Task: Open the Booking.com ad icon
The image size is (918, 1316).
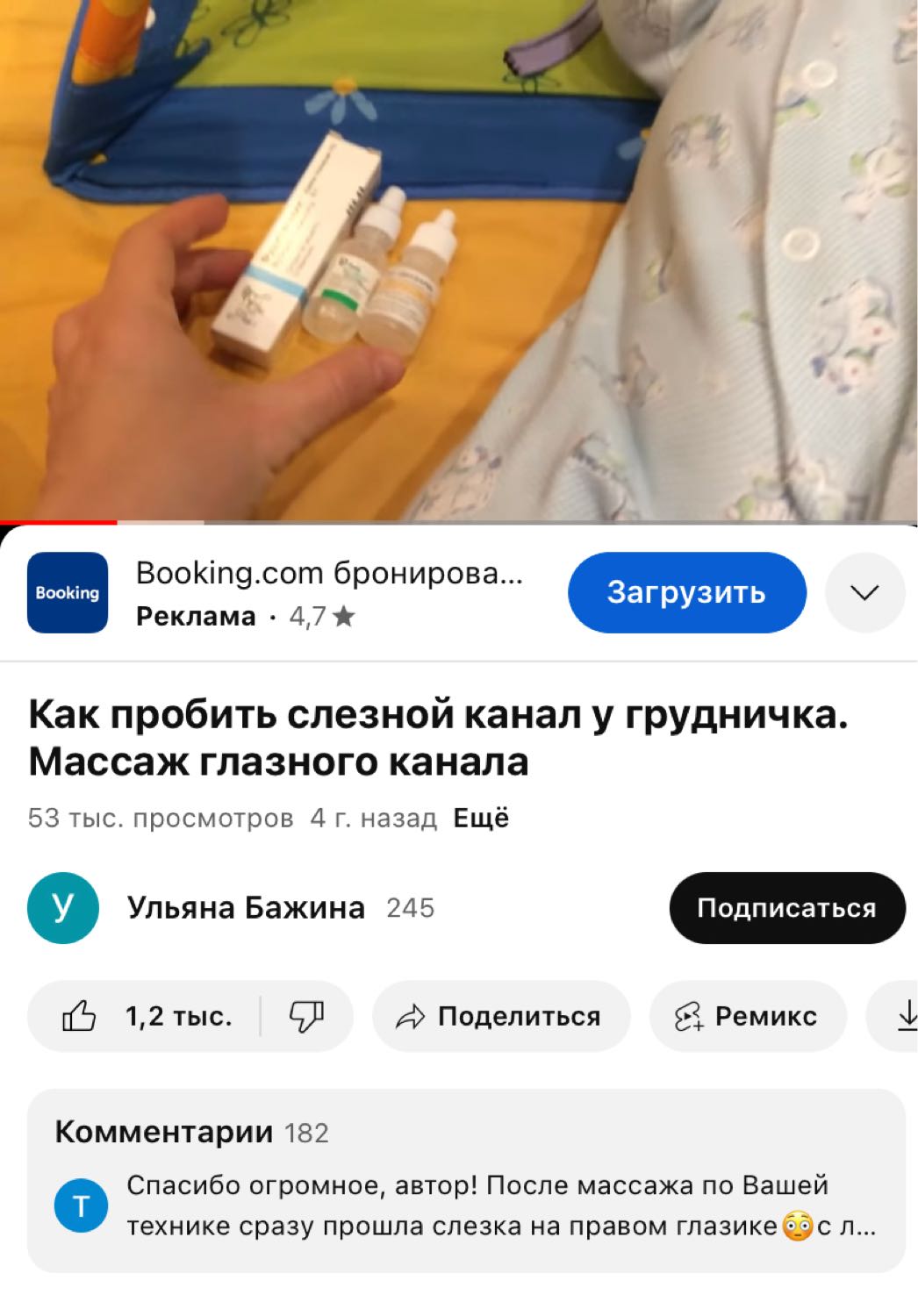Action: [x=68, y=592]
